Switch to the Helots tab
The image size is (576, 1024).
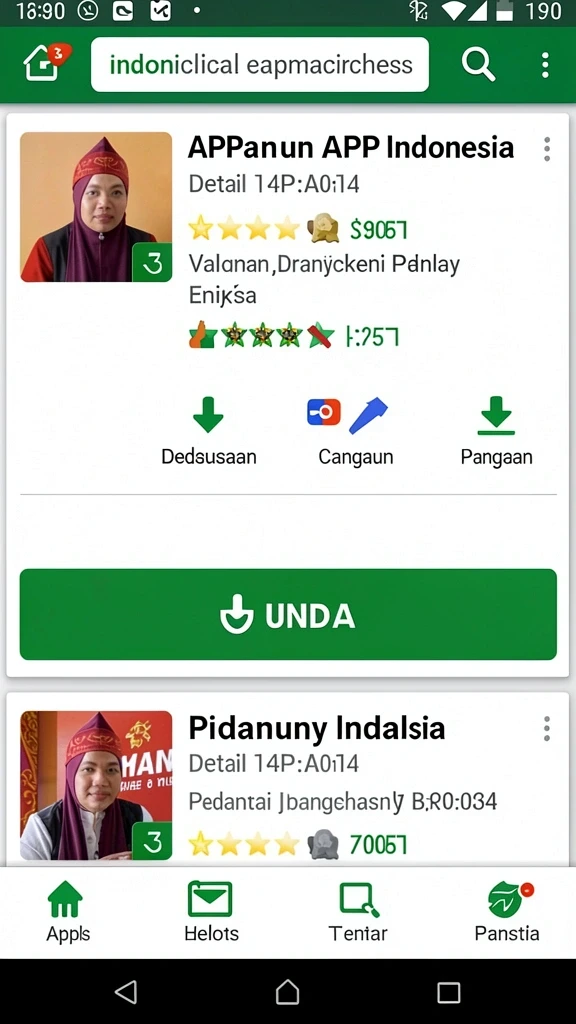211,912
